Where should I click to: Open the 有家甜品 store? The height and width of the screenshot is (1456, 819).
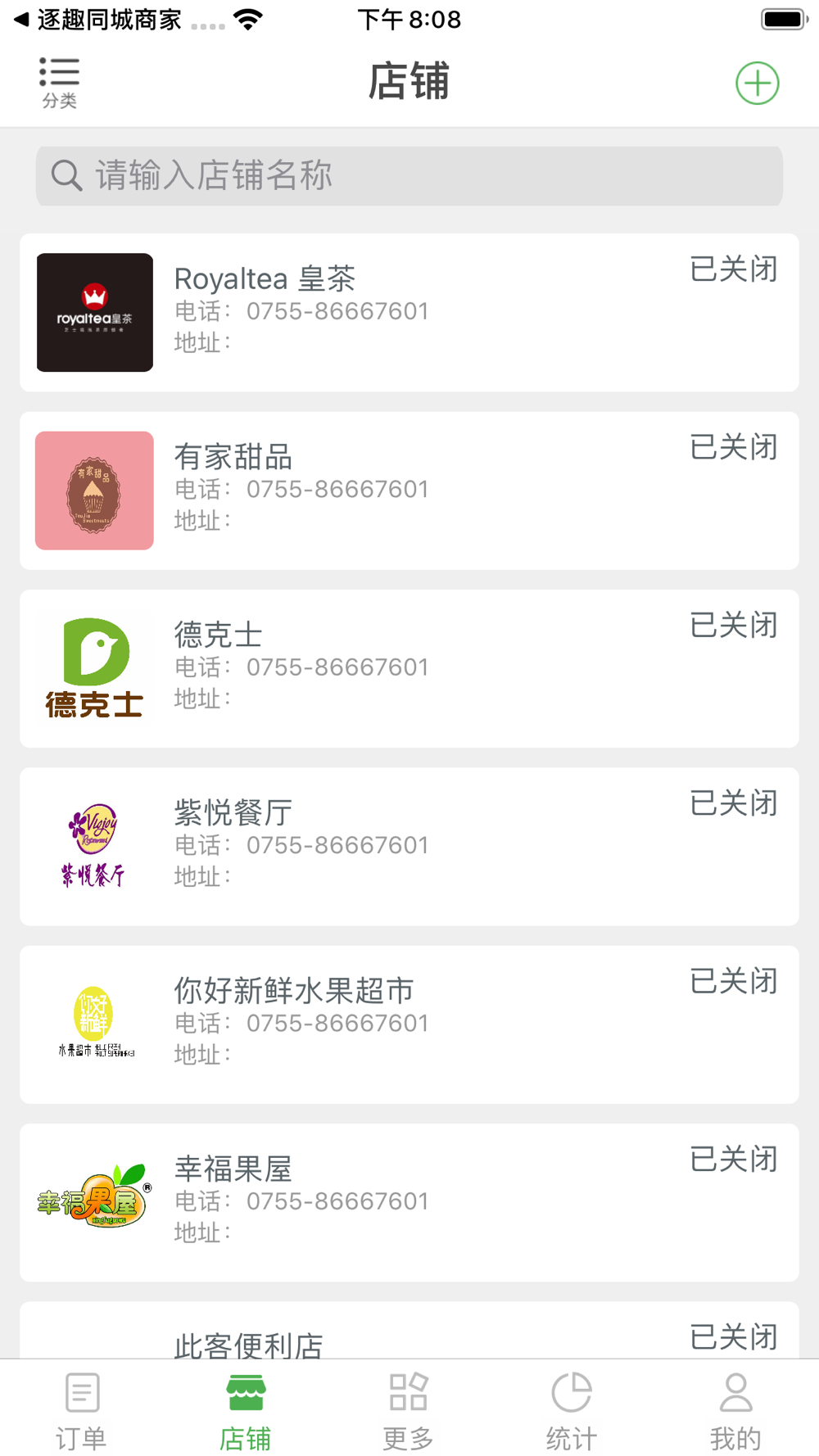coord(409,491)
